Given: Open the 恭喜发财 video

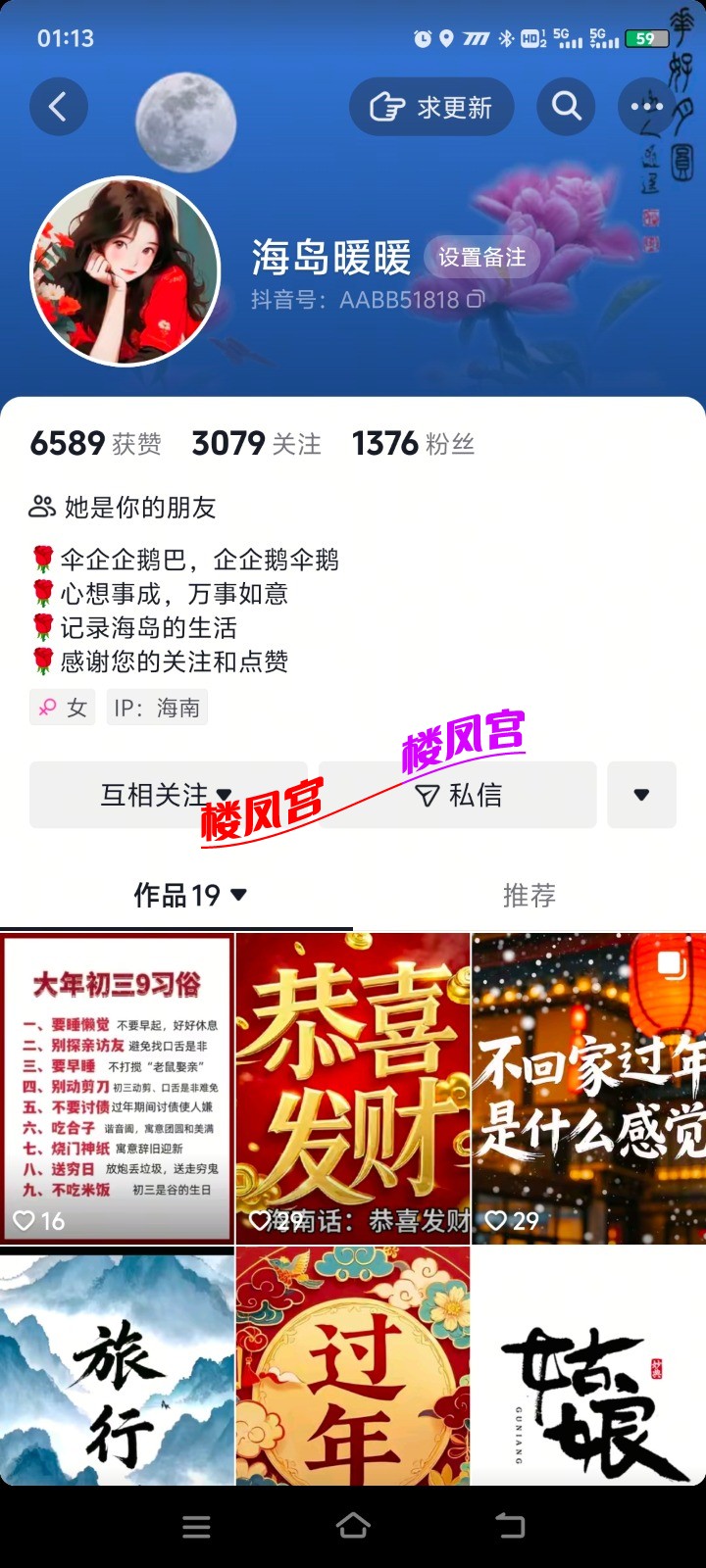Looking at the screenshot, I should (x=353, y=1088).
